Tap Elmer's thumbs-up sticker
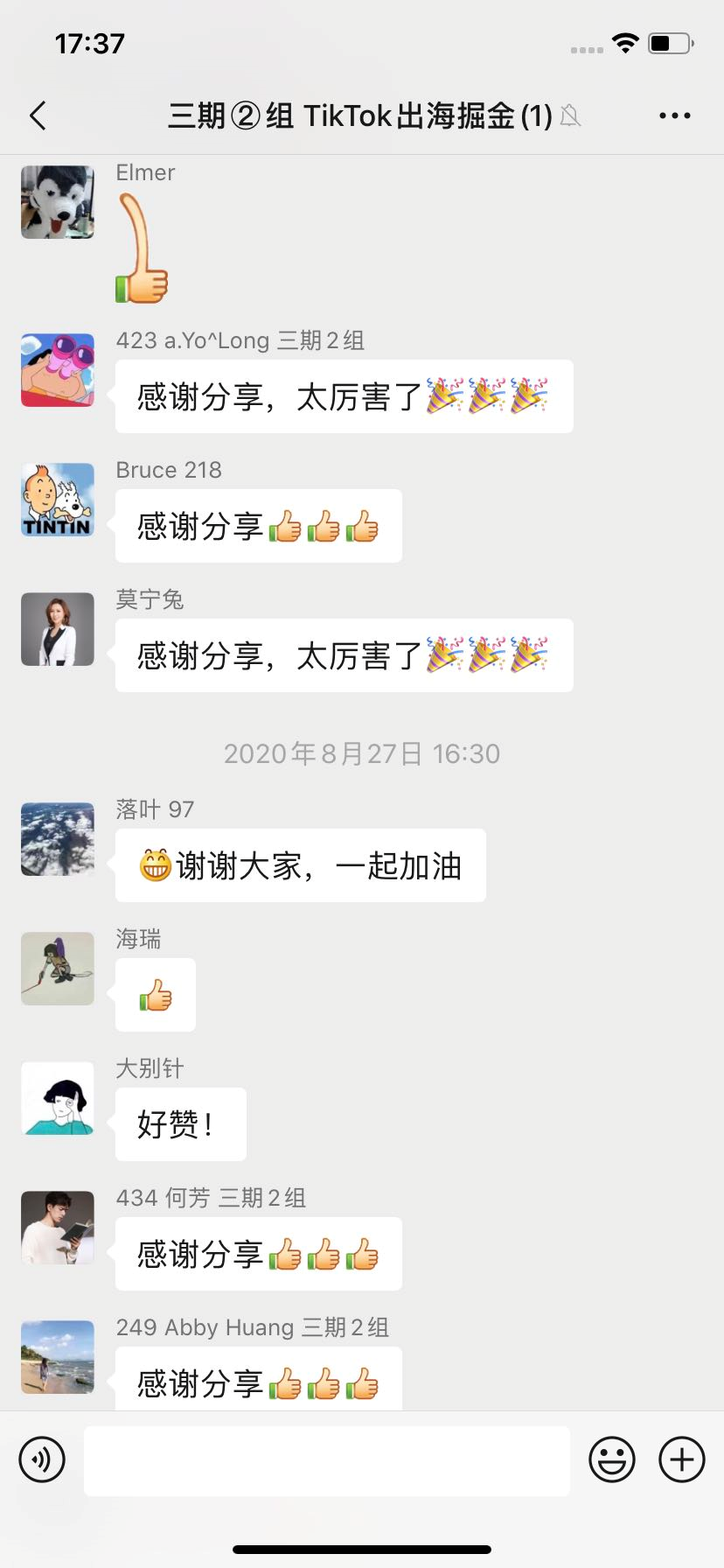724x1568 pixels. coord(142,248)
